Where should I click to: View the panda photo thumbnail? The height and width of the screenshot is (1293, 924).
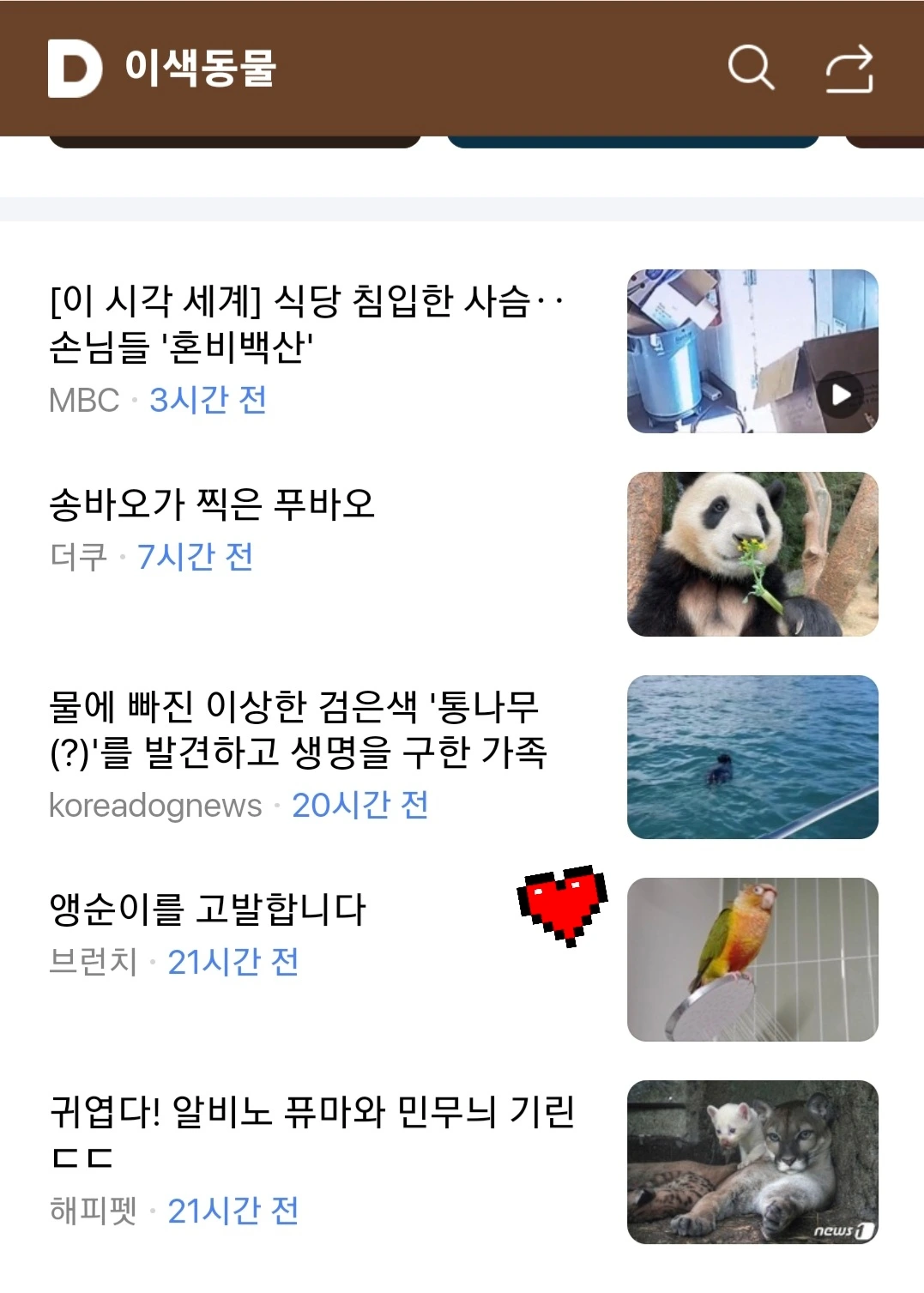tap(752, 554)
